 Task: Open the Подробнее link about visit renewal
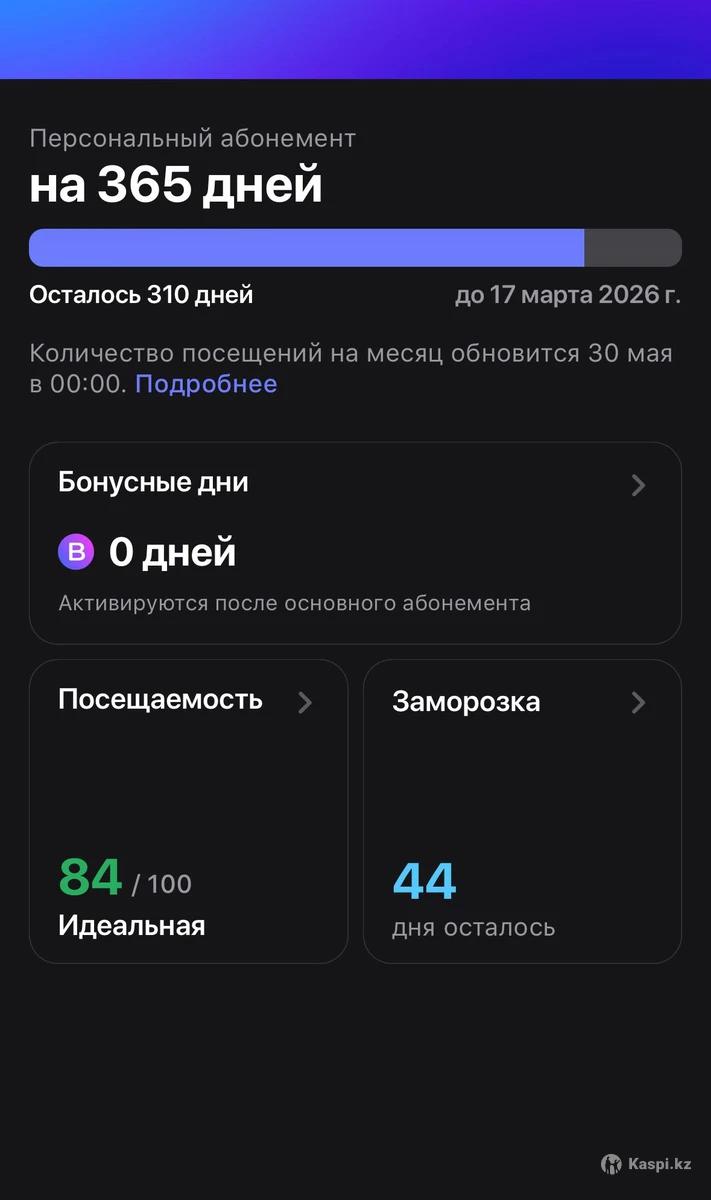[206, 384]
